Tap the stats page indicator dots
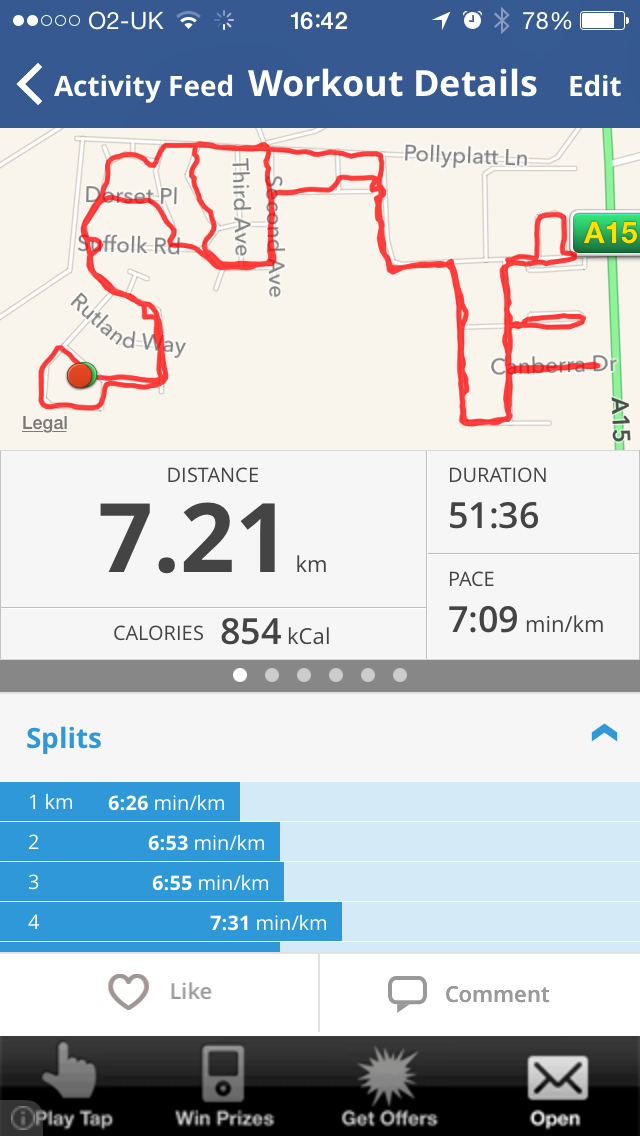Image resolution: width=640 pixels, height=1136 pixels. [320, 675]
